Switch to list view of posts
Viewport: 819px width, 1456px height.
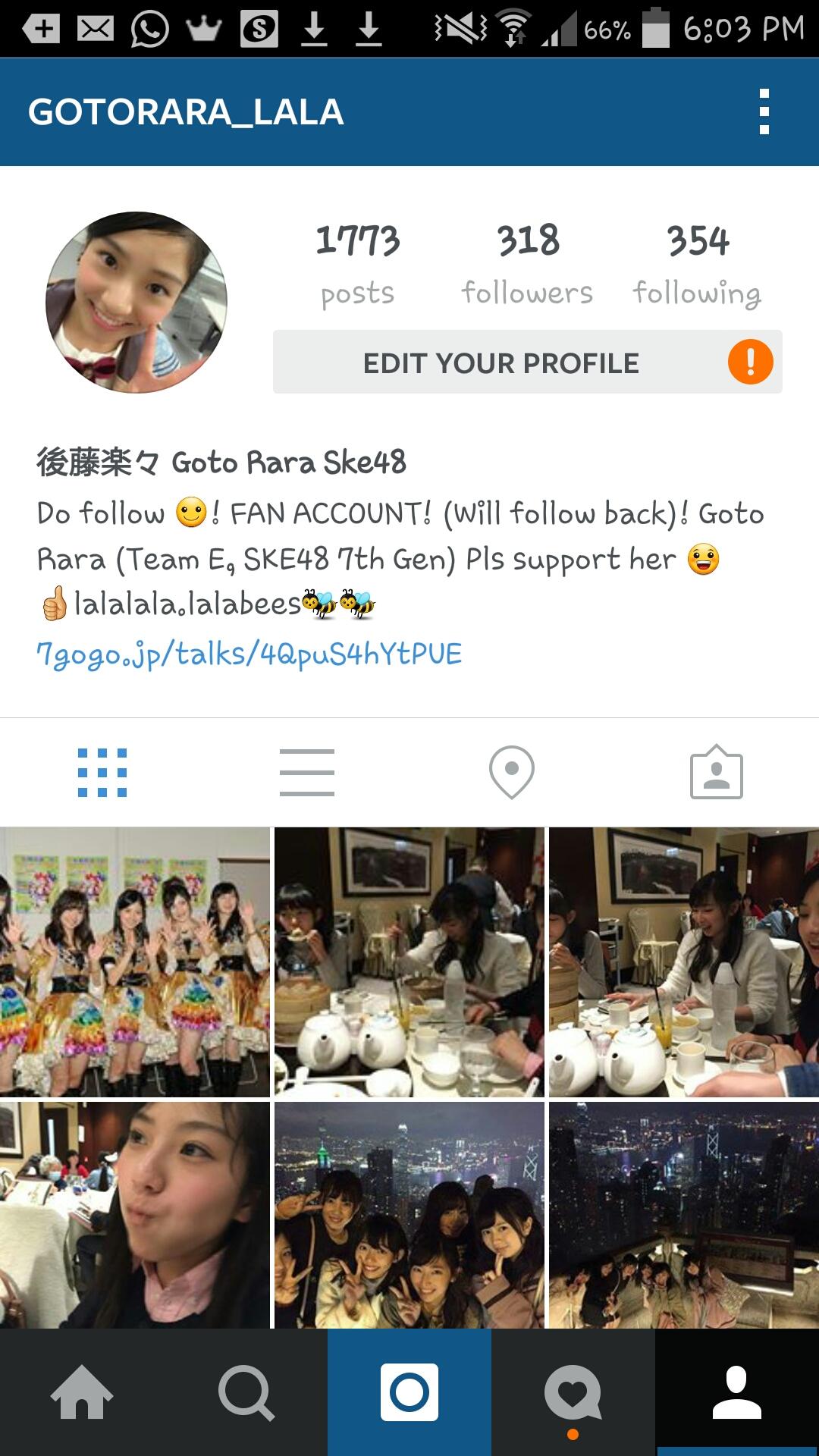306,772
